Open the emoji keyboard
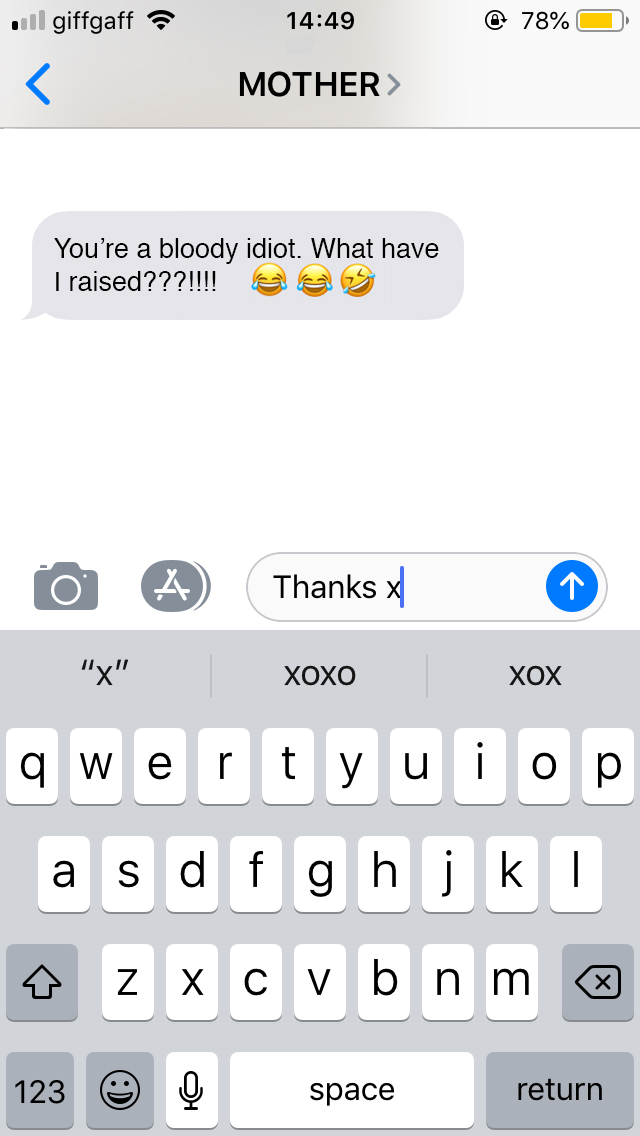This screenshot has width=640, height=1136. [120, 1090]
